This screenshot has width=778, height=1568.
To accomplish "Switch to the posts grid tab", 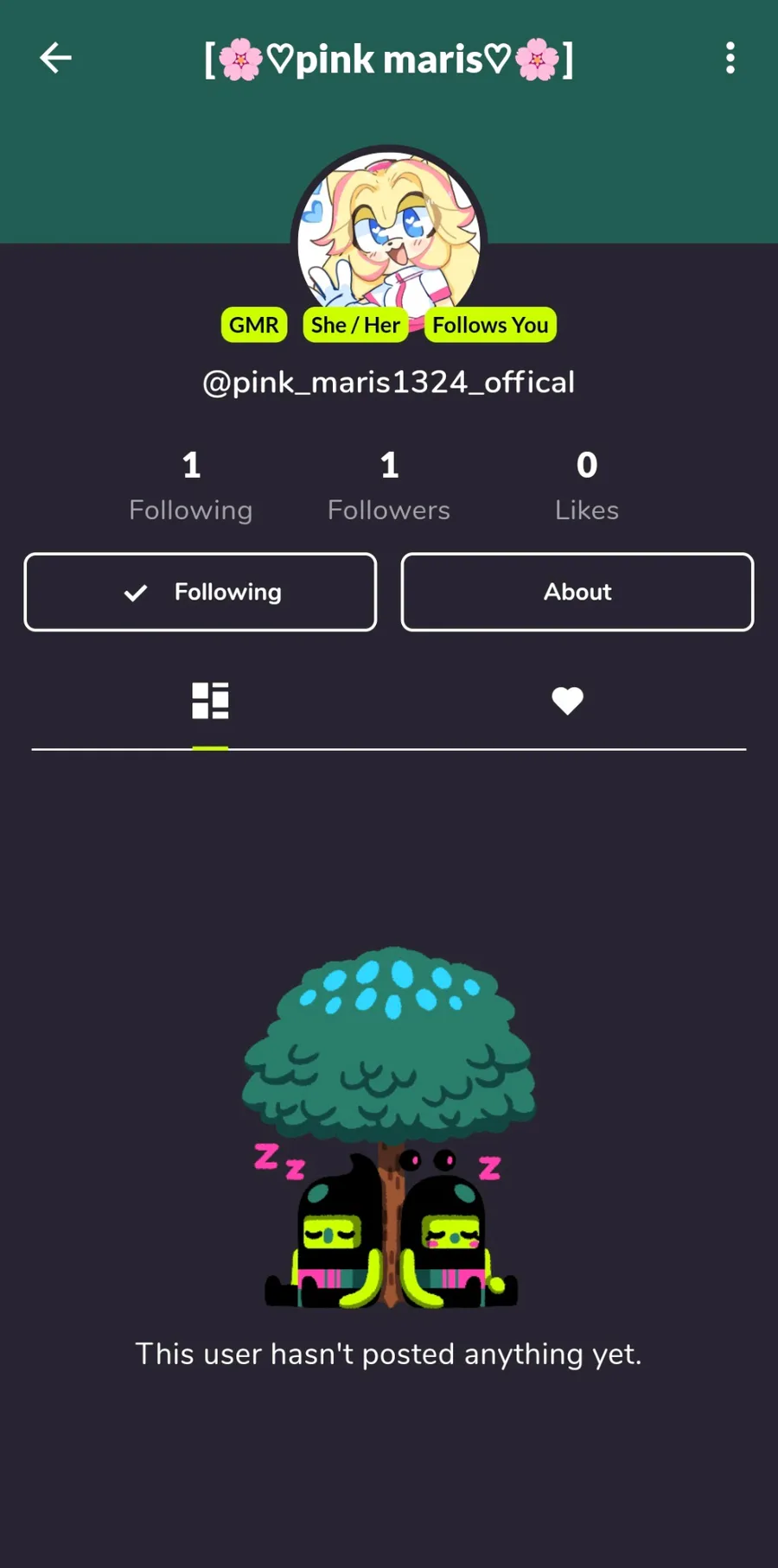I will coord(210,701).
